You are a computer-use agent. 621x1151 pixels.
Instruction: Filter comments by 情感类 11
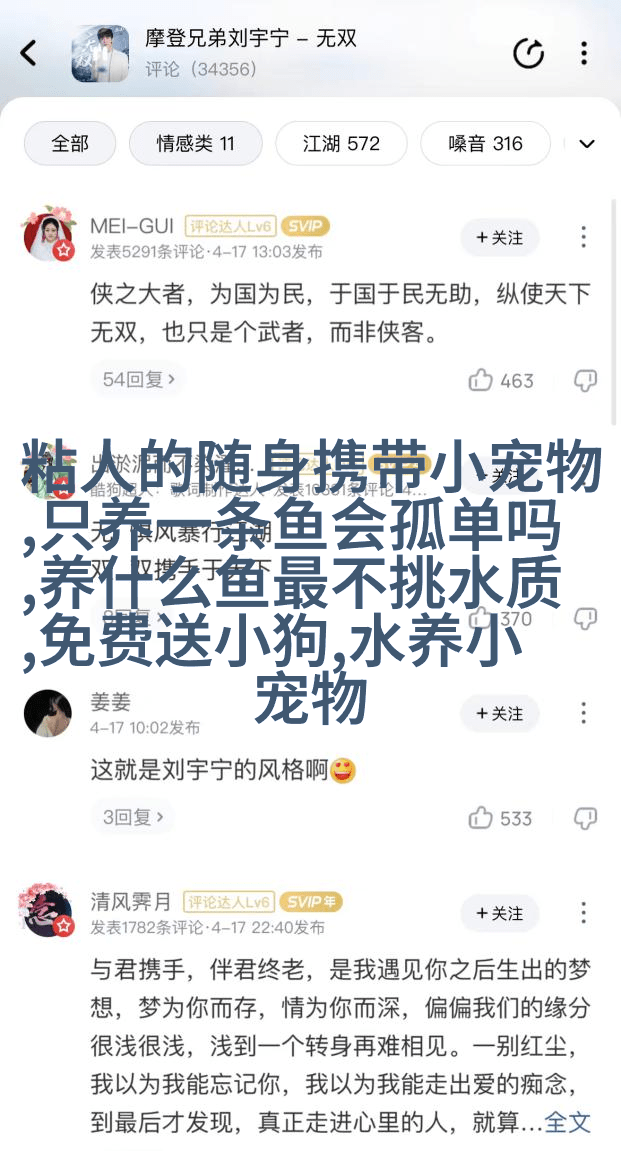(195, 144)
